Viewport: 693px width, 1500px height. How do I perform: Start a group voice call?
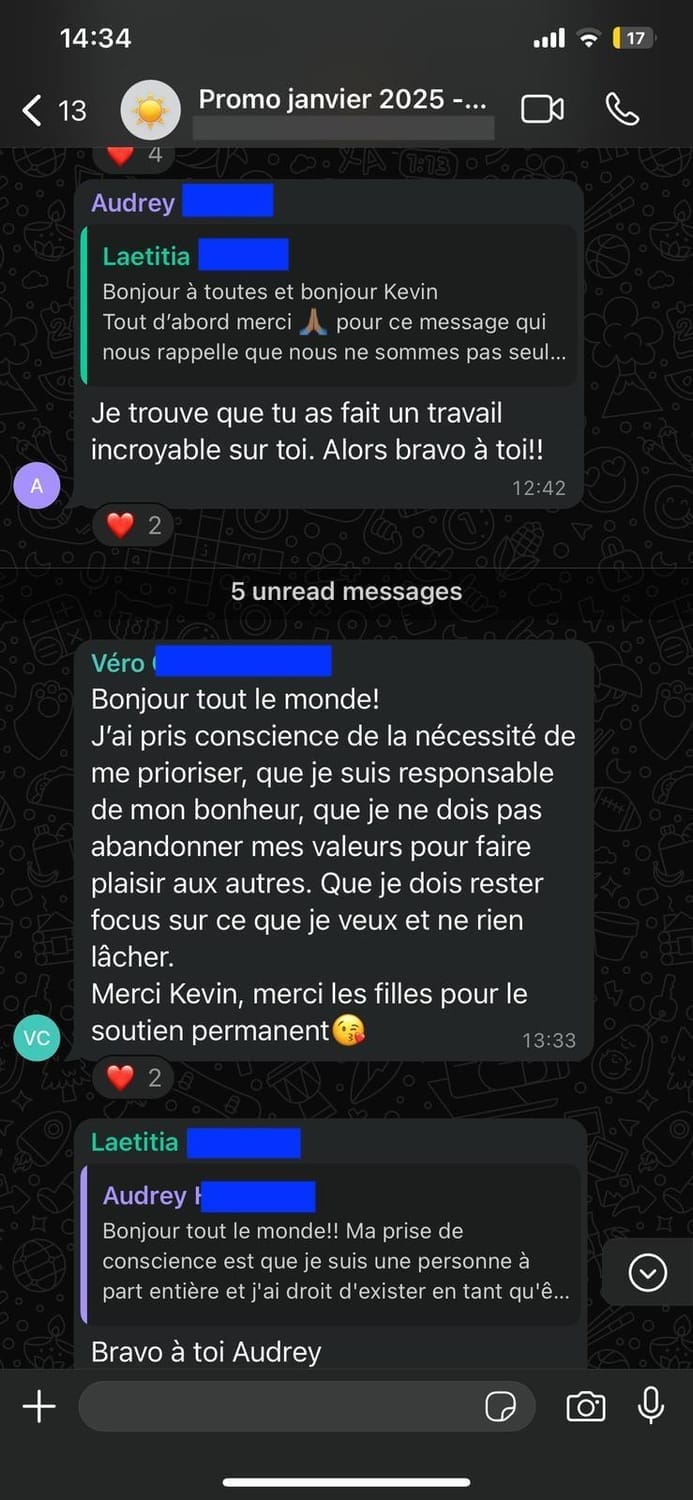coord(622,110)
